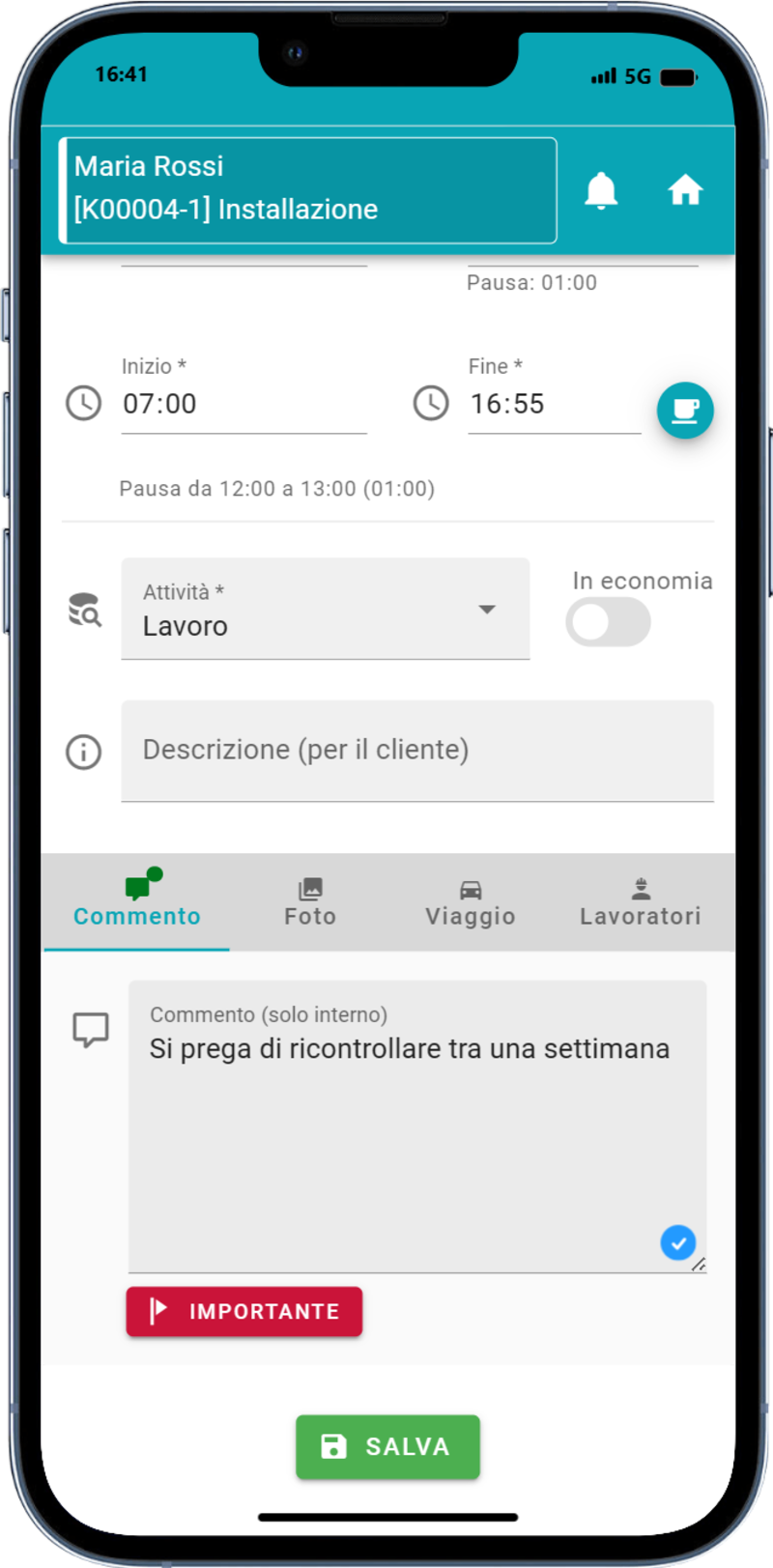Select the Commento tab
773x1568 pixels.
click(x=137, y=902)
